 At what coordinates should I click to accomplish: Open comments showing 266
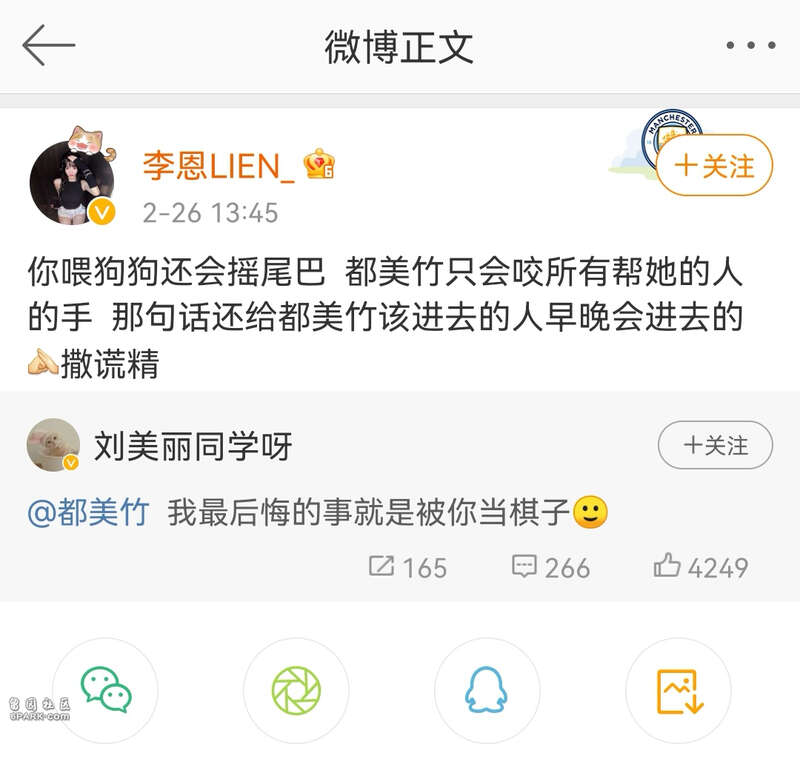point(550,567)
